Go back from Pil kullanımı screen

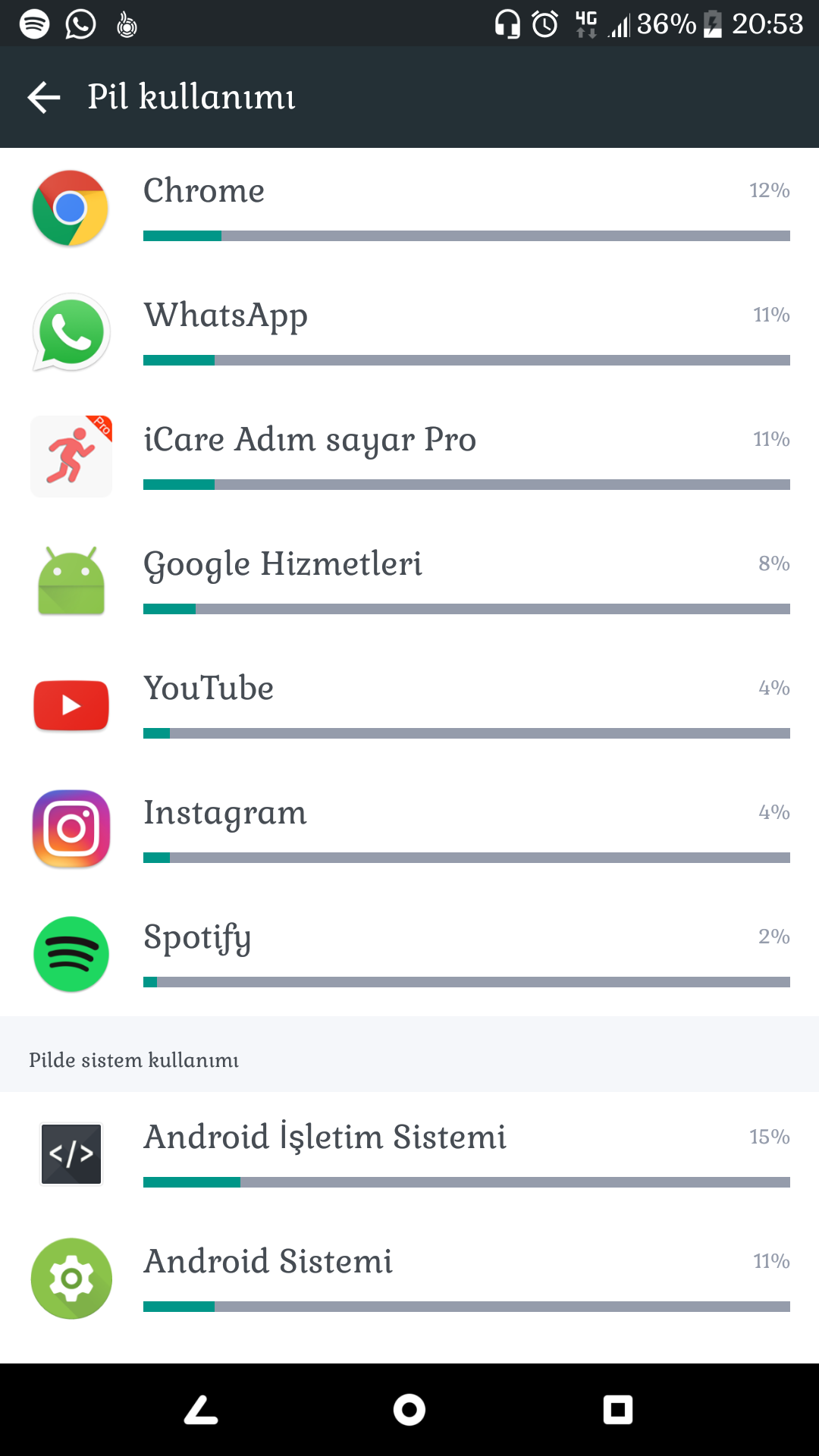click(44, 97)
